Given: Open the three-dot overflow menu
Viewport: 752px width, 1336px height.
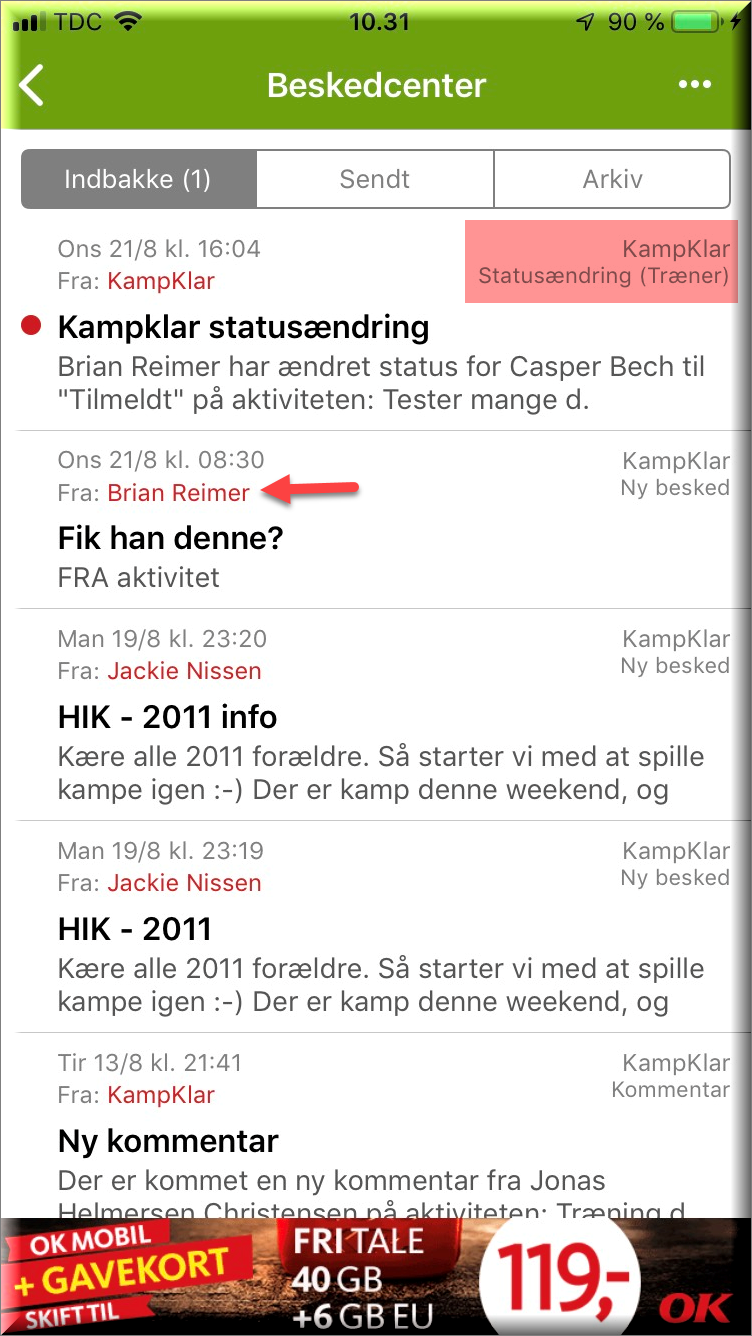Looking at the screenshot, I should tap(695, 85).
